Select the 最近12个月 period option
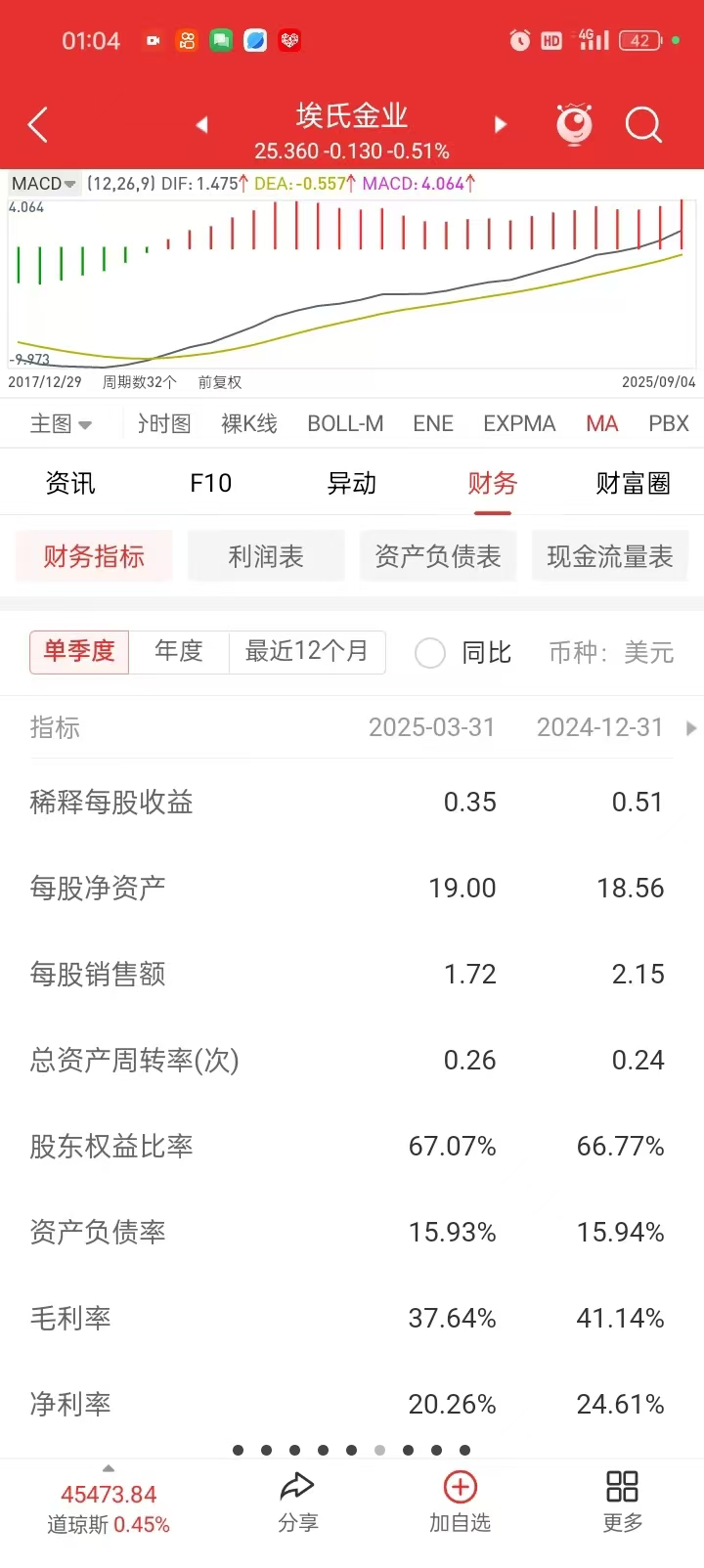The image size is (704, 1568). click(306, 652)
